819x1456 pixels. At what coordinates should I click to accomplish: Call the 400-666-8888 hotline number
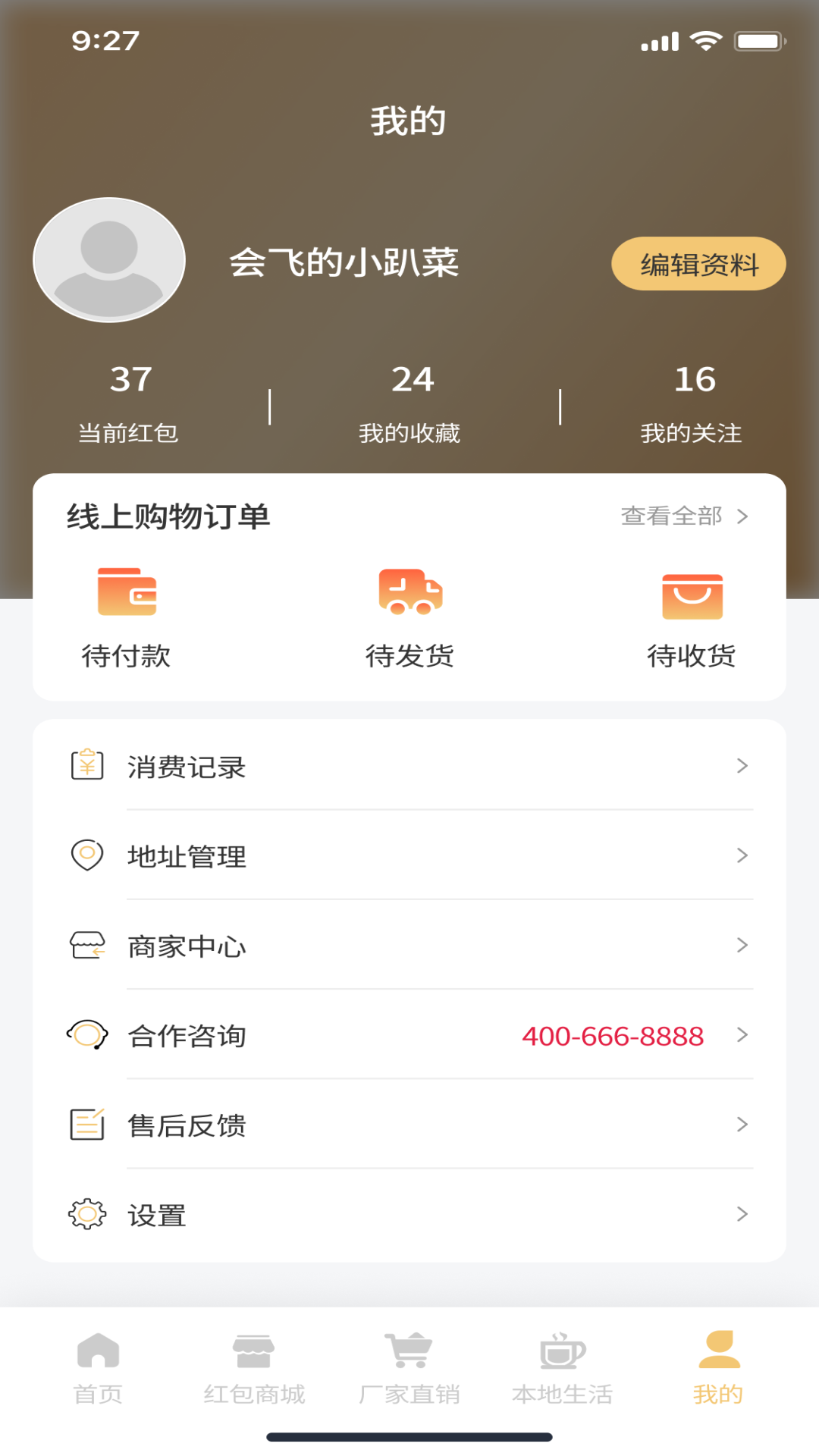[613, 1036]
